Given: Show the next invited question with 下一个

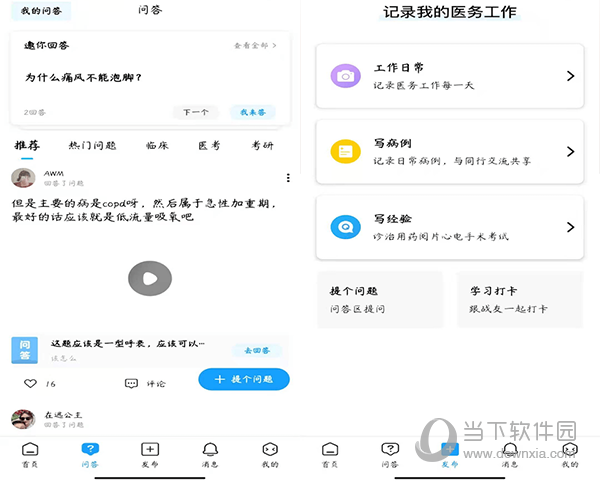Looking at the screenshot, I should (196, 112).
